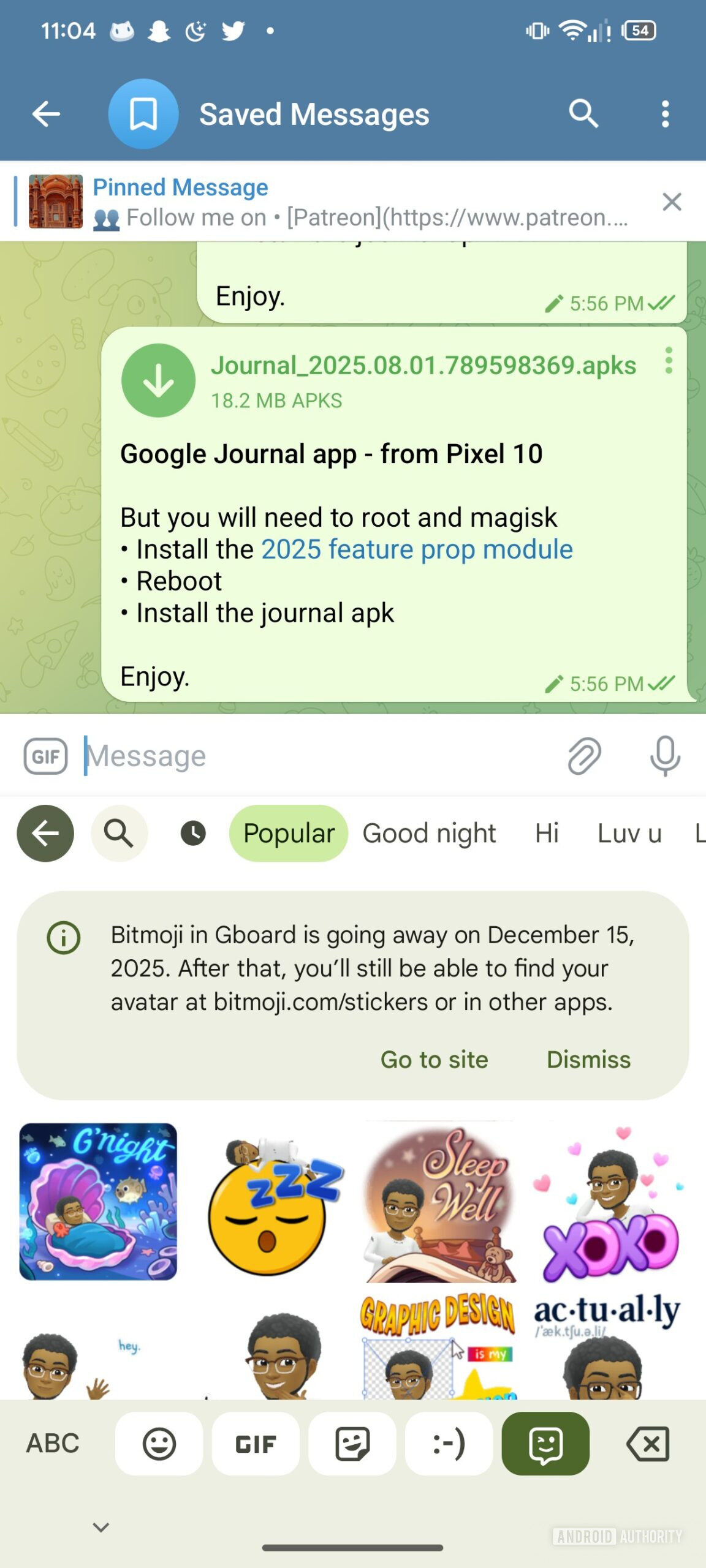
Task: Open the 2025 feature prop module link
Action: (x=417, y=549)
